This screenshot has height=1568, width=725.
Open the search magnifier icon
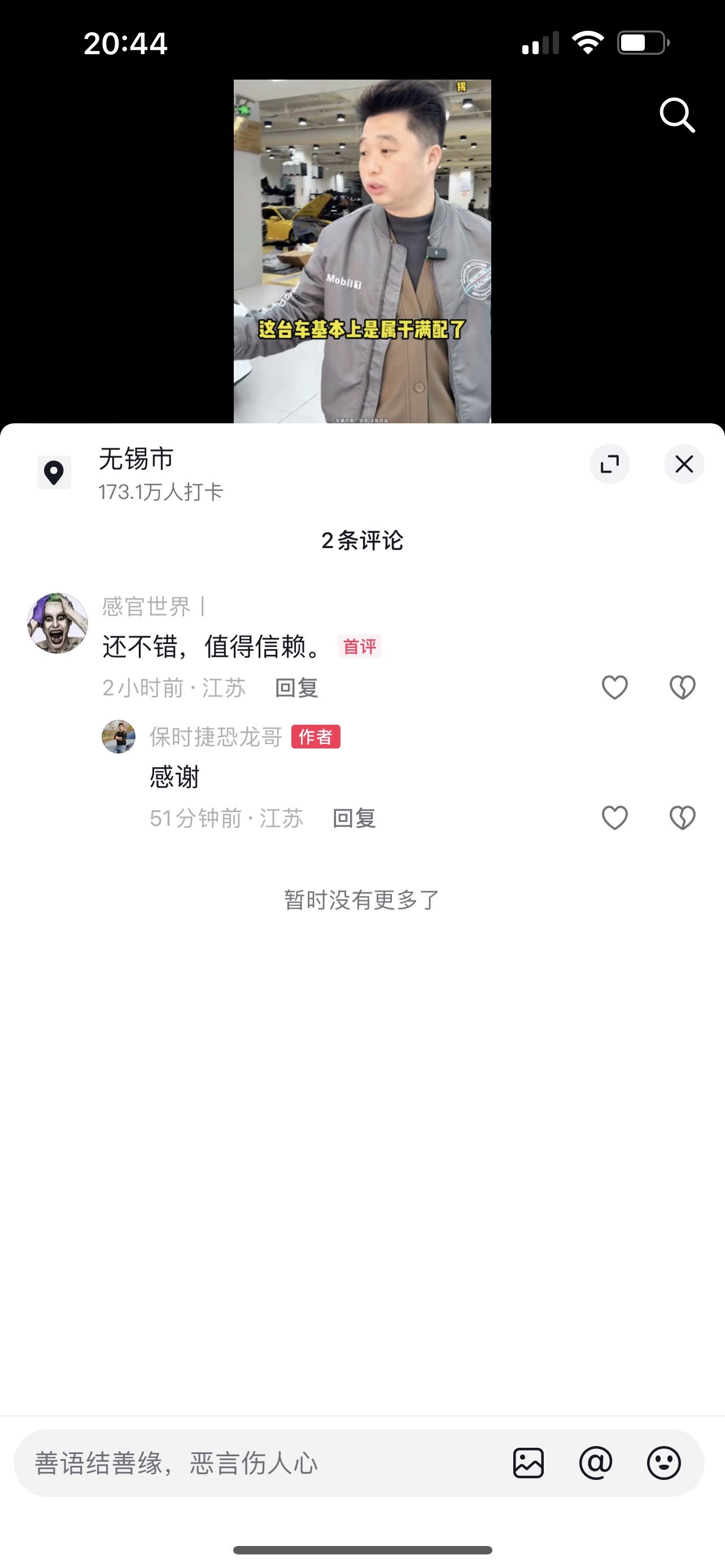677,115
